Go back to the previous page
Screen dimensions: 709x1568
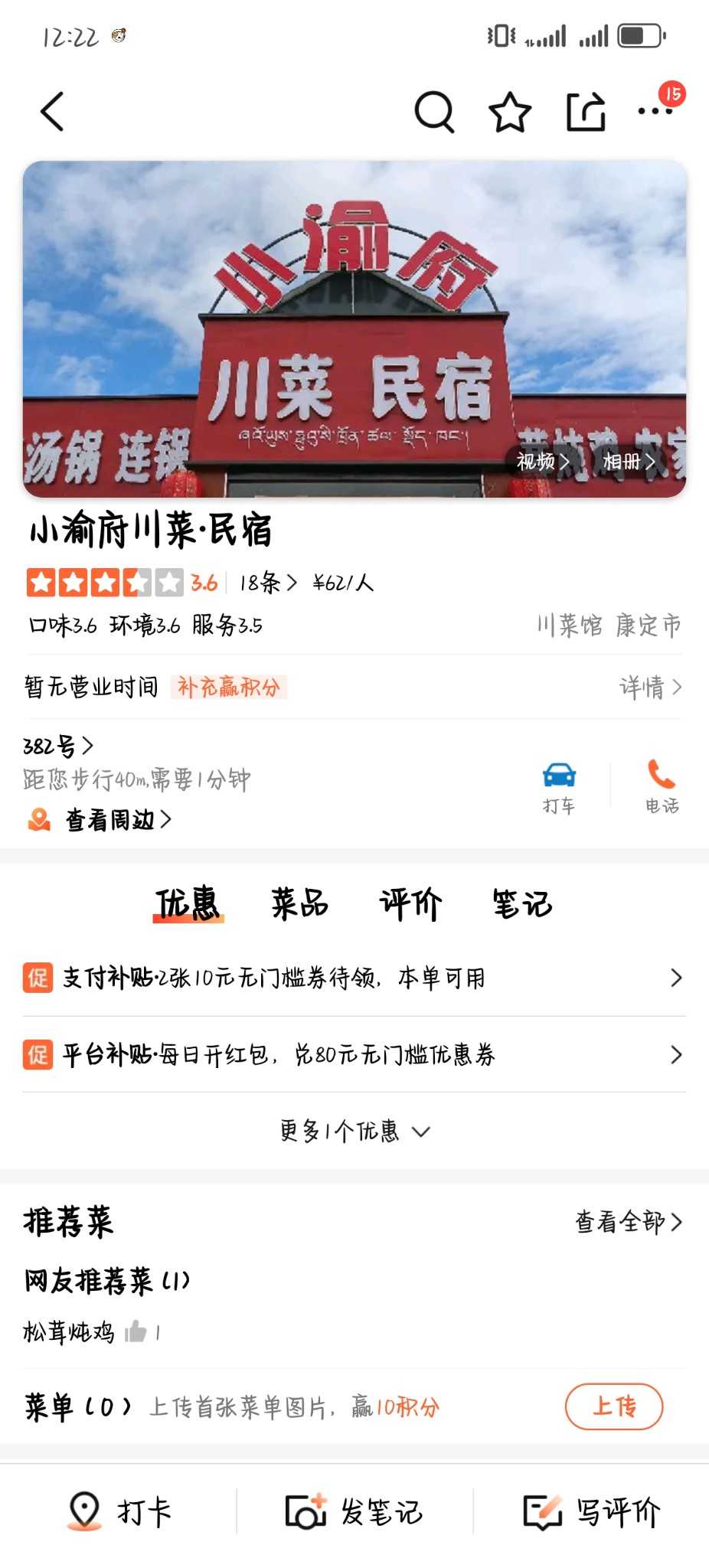(x=52, y=112)
